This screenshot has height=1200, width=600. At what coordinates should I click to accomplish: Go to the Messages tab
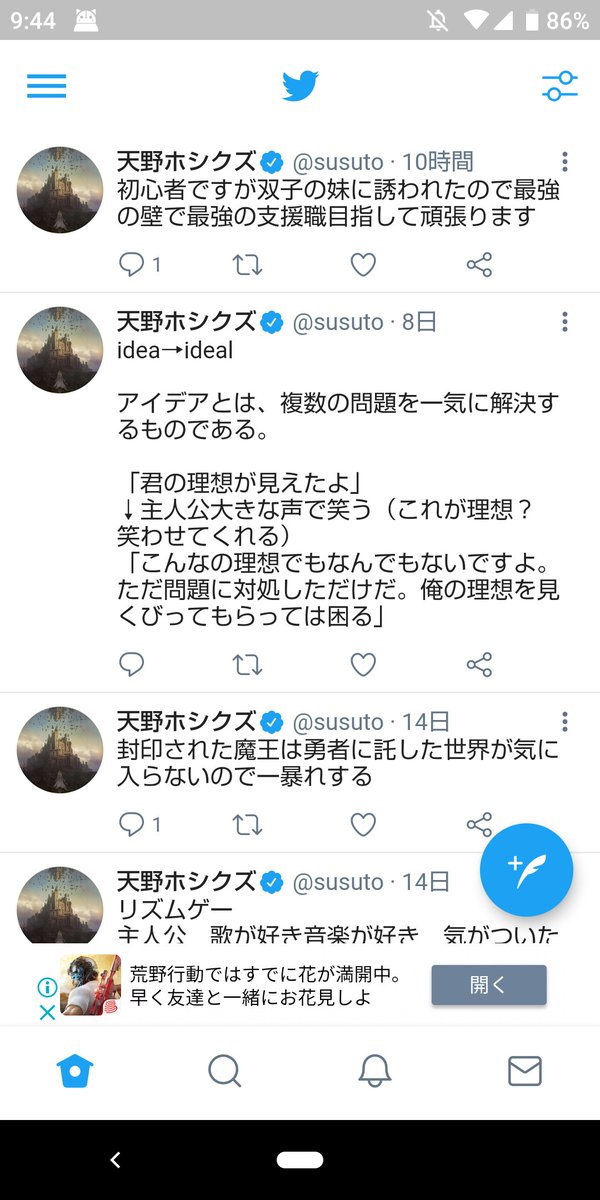[x=525, y=1071]
